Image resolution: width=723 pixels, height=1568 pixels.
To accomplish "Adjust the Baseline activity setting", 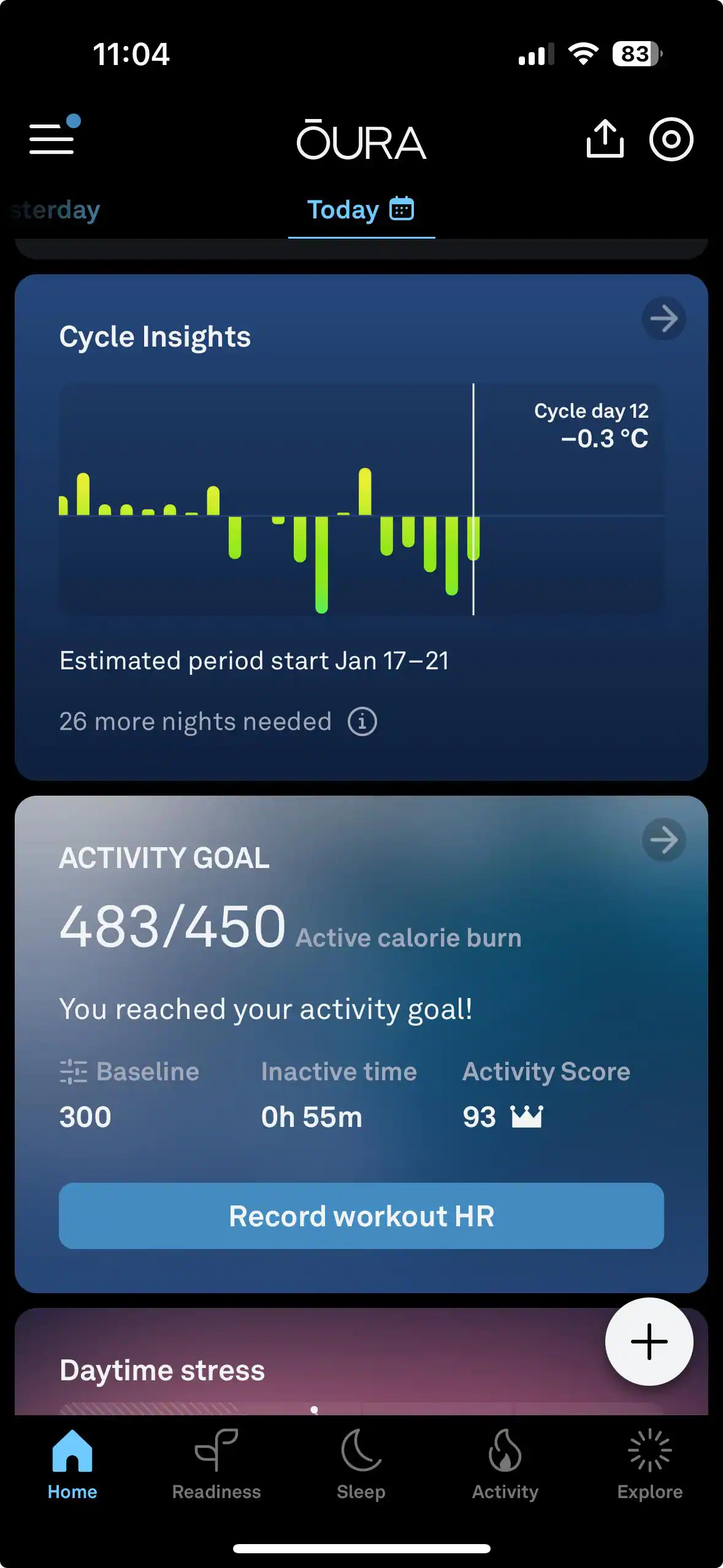I will (129, 1072).
